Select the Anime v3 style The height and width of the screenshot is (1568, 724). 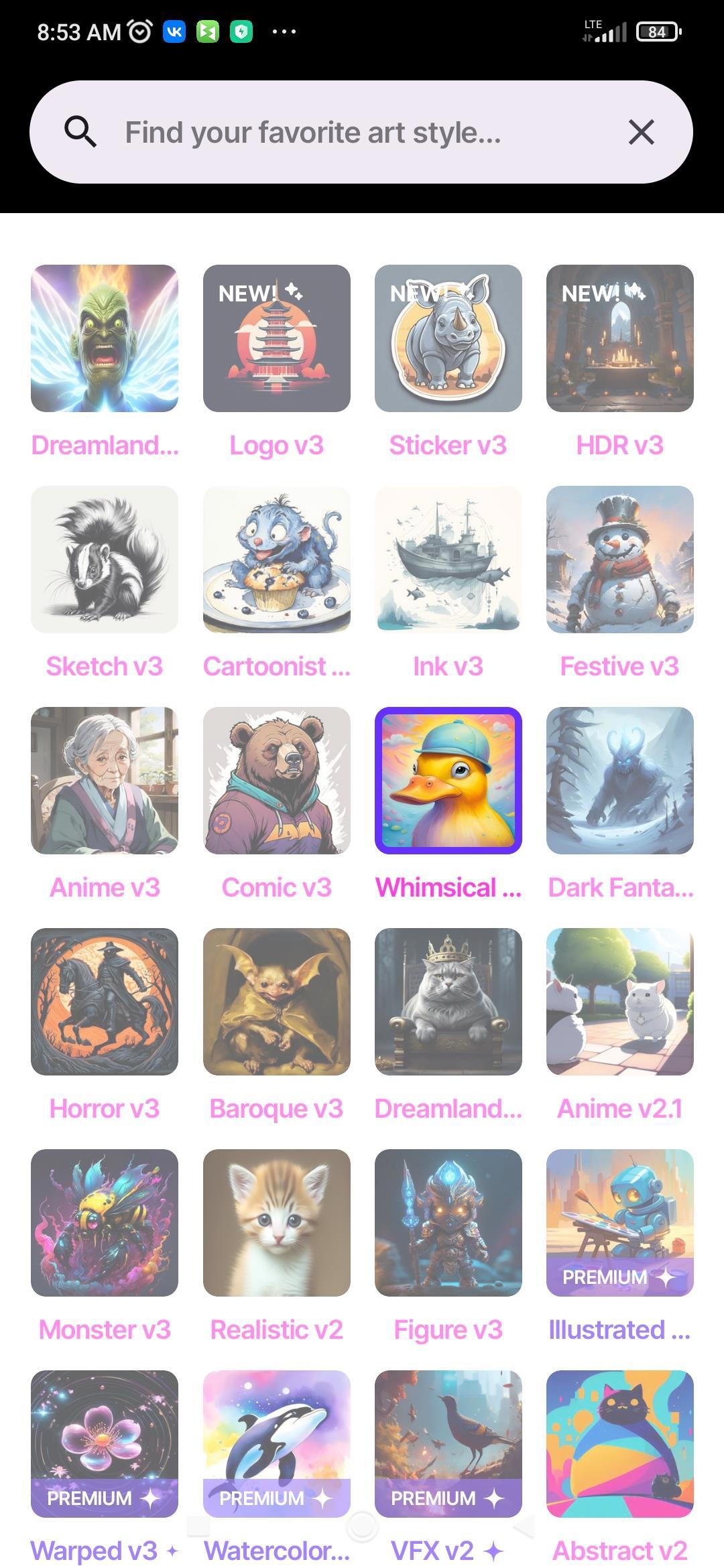(x=105, y=781)
